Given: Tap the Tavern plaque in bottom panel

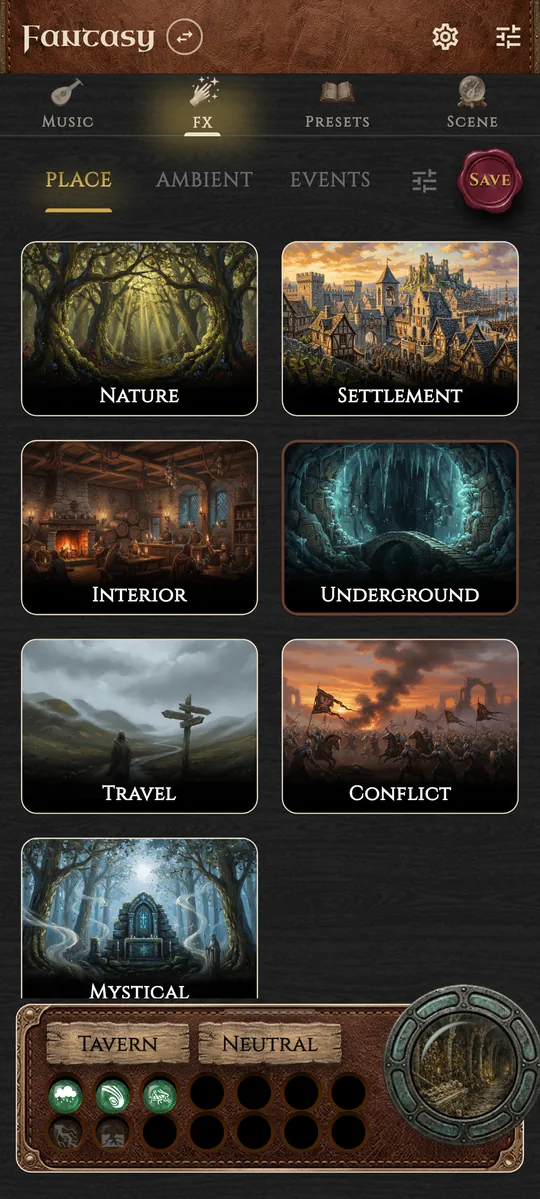Looking at the screenshot, I should (118, 1044).
